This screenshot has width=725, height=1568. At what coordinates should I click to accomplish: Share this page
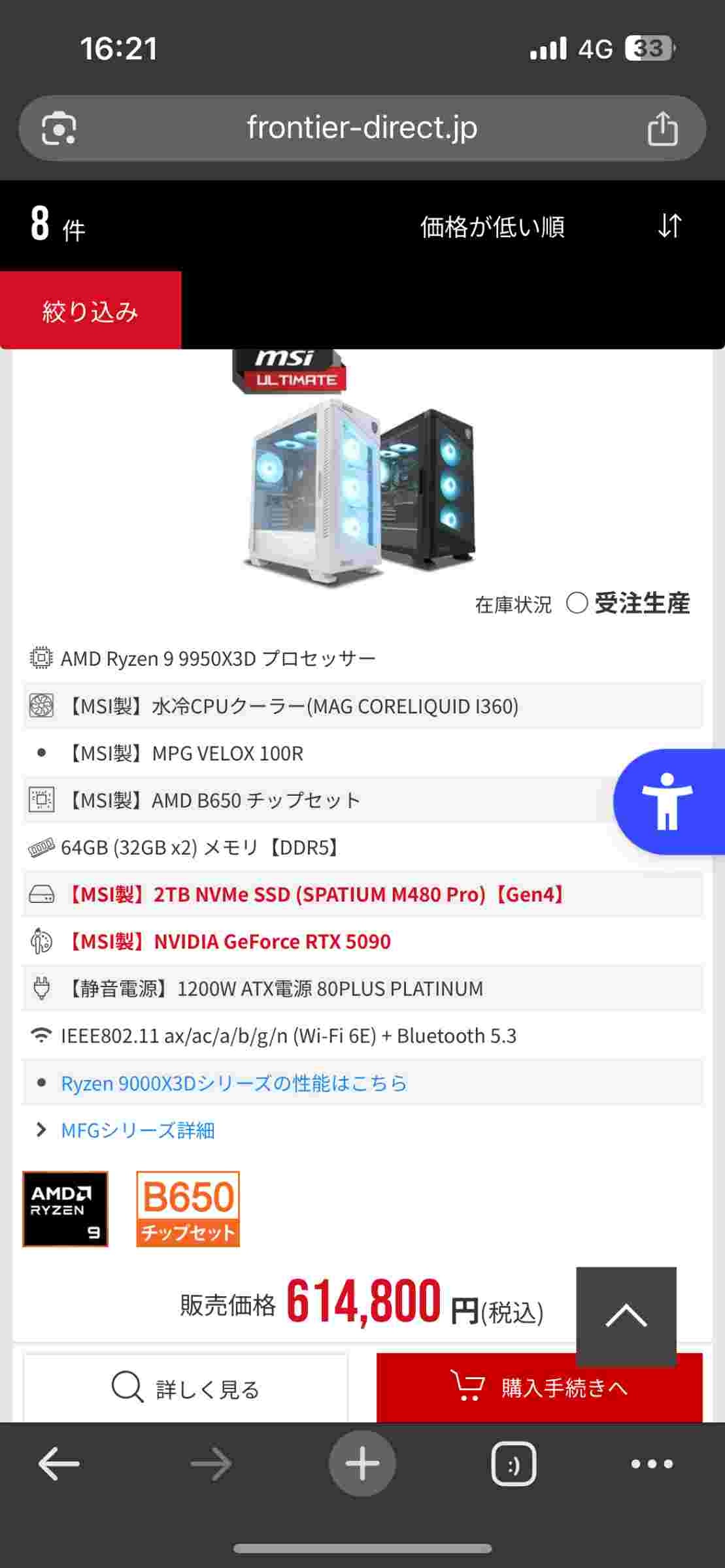[662, 128]
